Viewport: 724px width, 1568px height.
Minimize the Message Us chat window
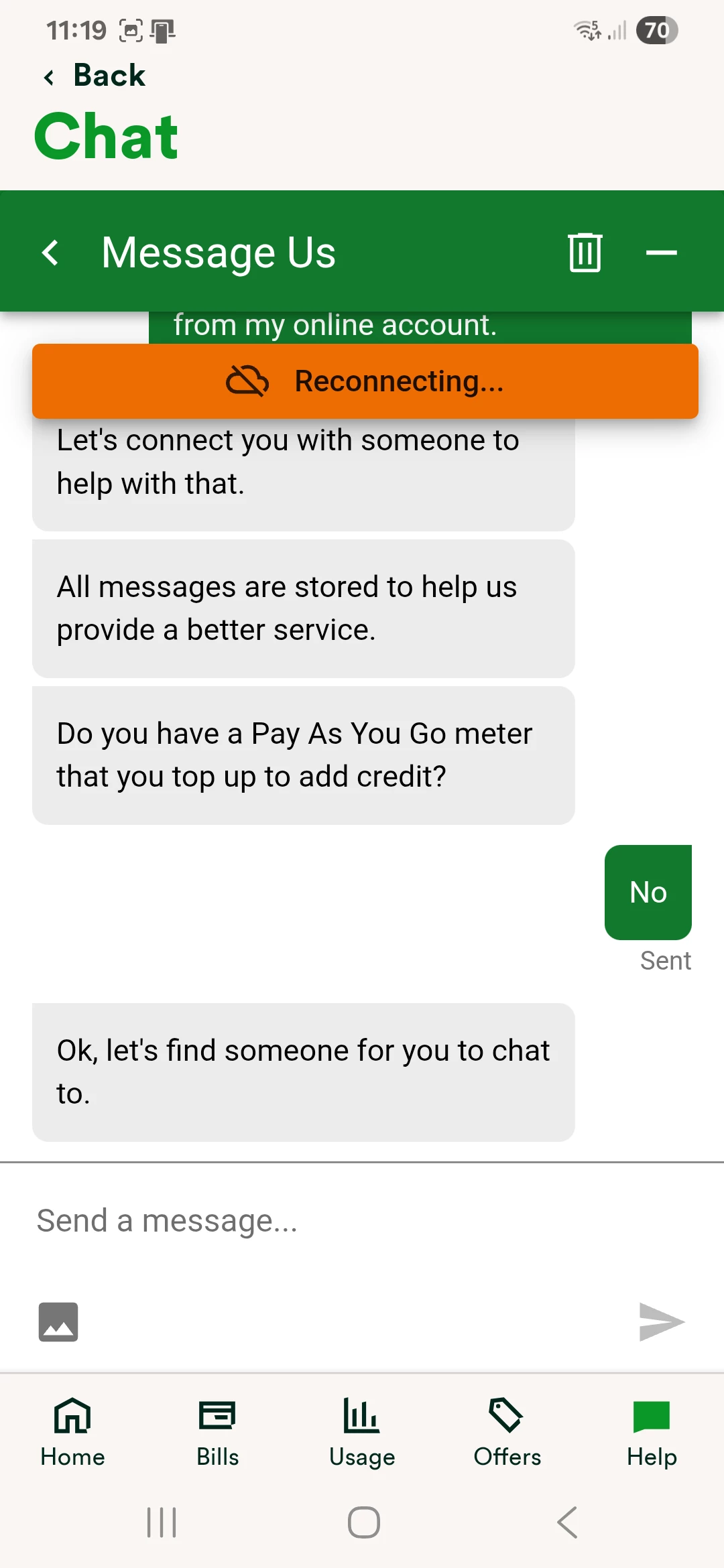click(x=661, y=253)
